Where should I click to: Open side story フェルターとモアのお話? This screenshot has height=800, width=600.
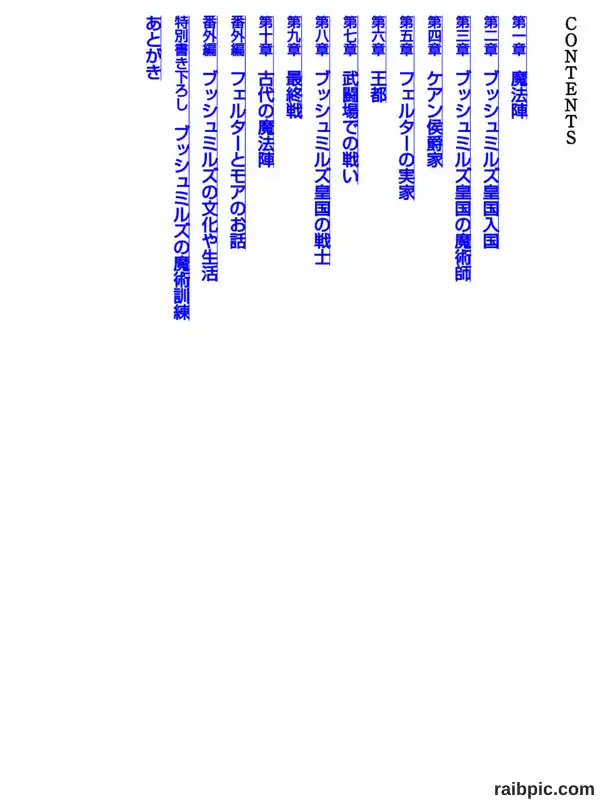tap(238, 132)
